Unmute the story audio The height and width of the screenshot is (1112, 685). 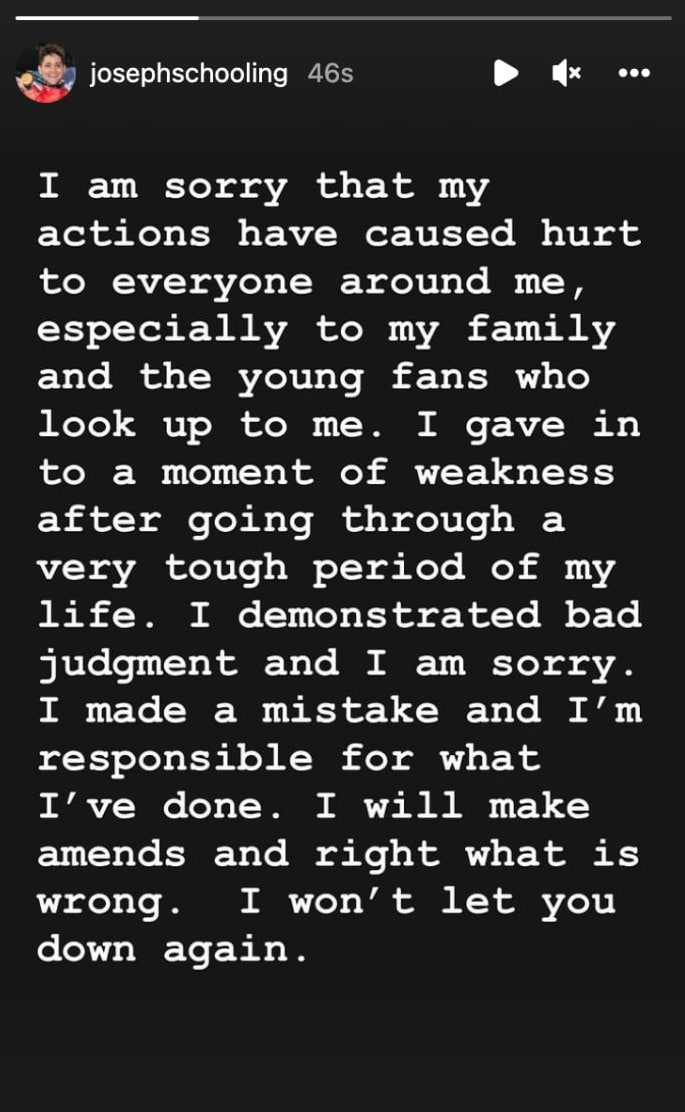(567, 72)
